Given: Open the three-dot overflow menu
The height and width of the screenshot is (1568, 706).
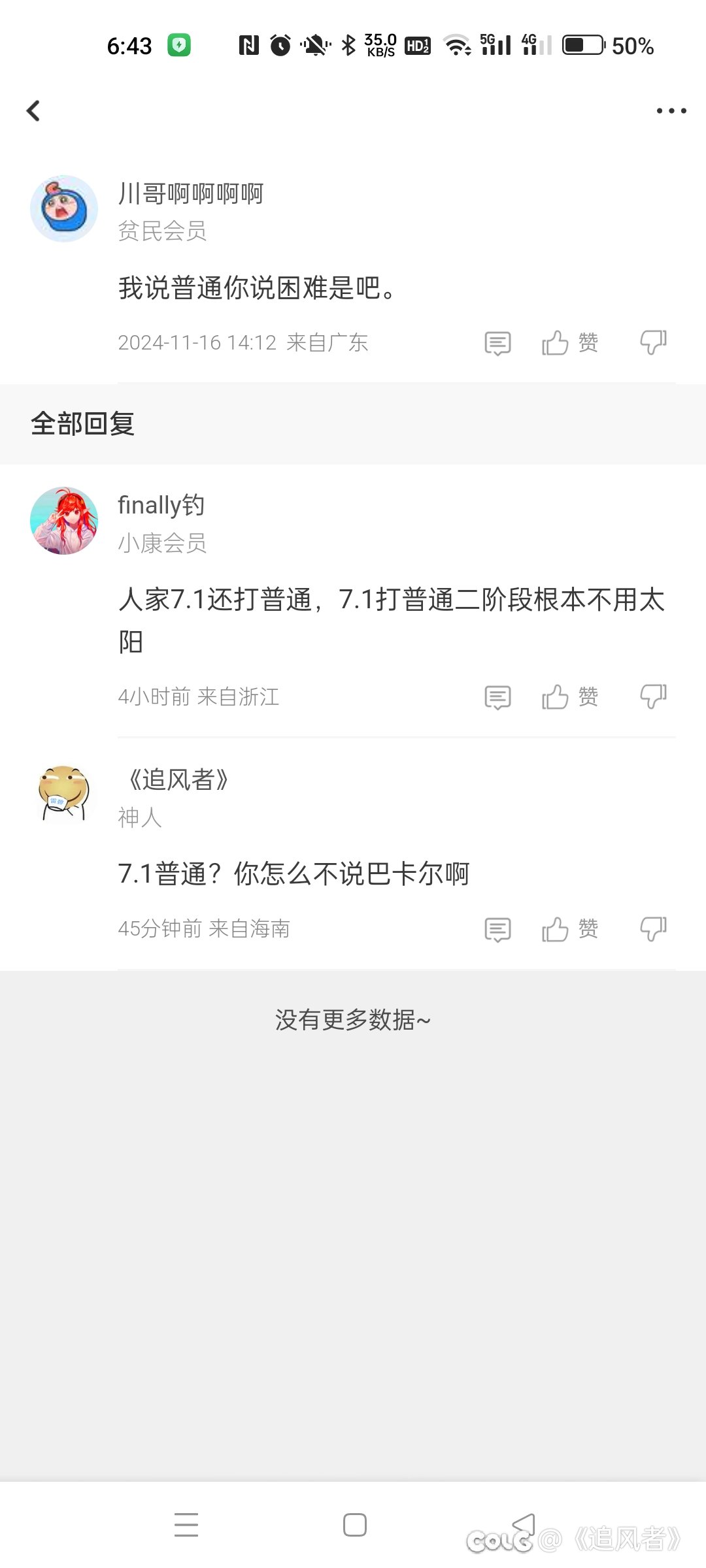Looking at the screenshot, I should point(671,111).
